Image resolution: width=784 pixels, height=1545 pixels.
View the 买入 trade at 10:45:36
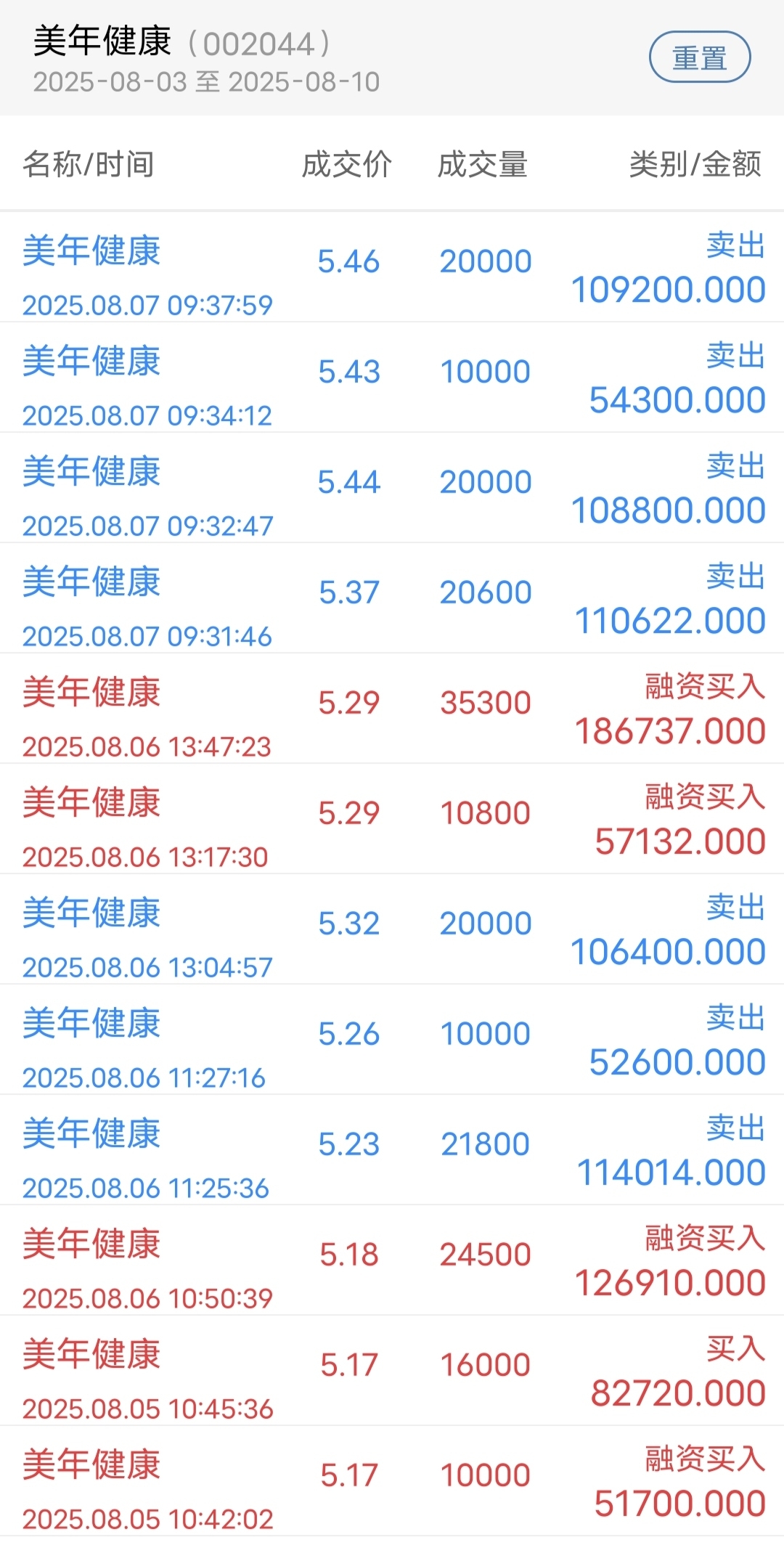tap(392, 1371)
